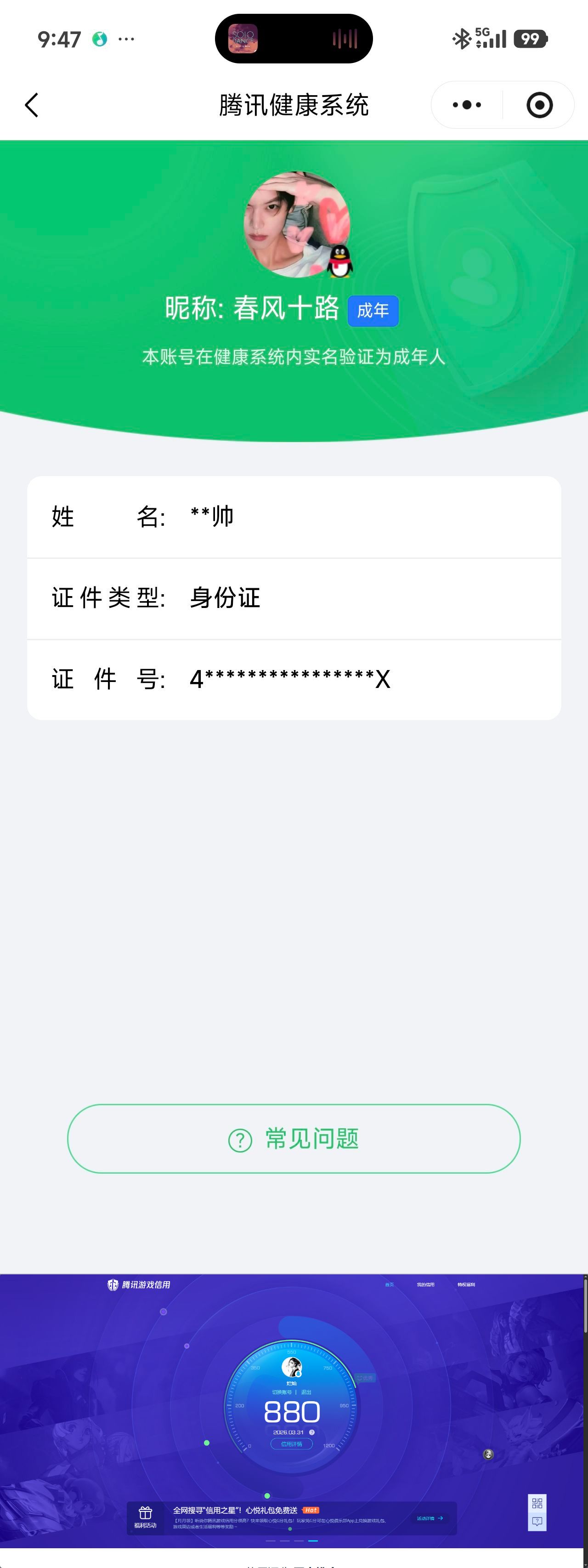Click the feedback chat icon below the QR code
588x1568 pixels.
[x=537, y=1521]
